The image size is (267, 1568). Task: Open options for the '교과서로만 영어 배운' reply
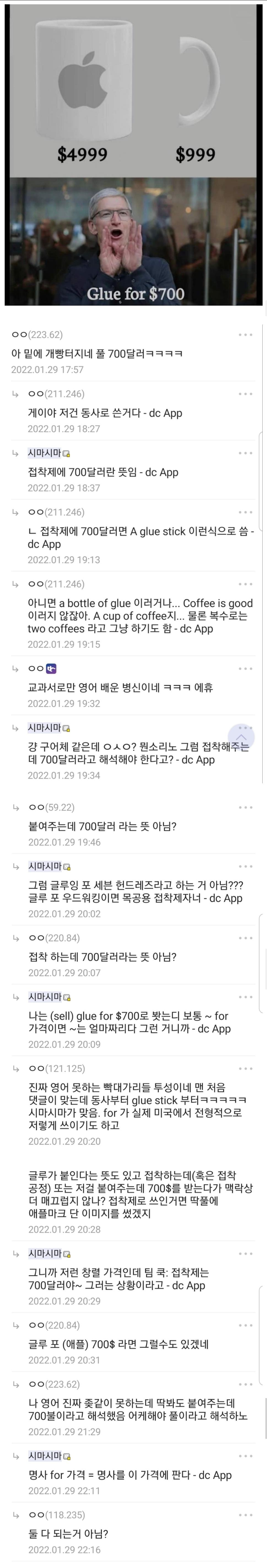coord(245,668)
